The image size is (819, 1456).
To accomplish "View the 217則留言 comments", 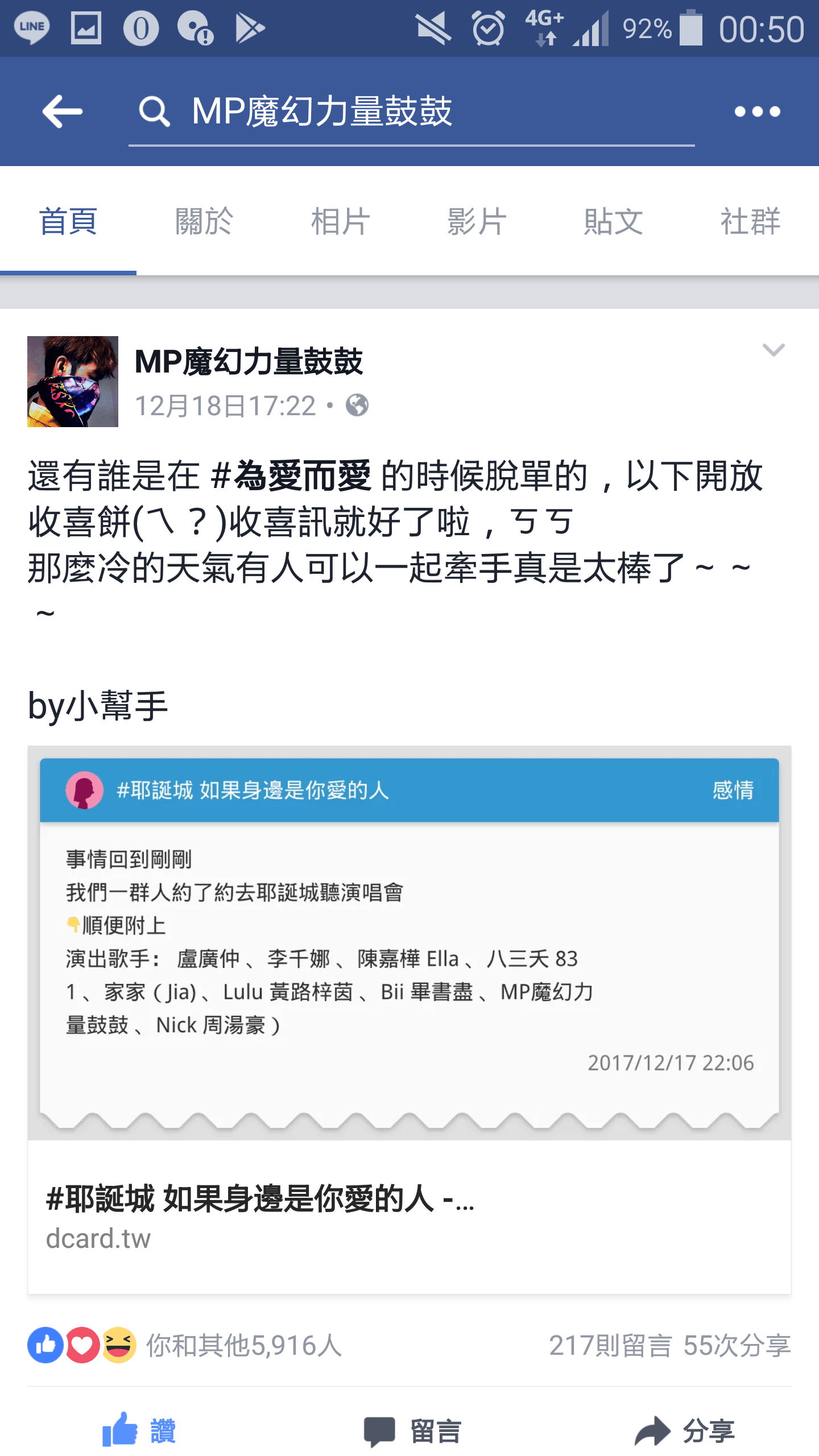I will point(610,1346).
